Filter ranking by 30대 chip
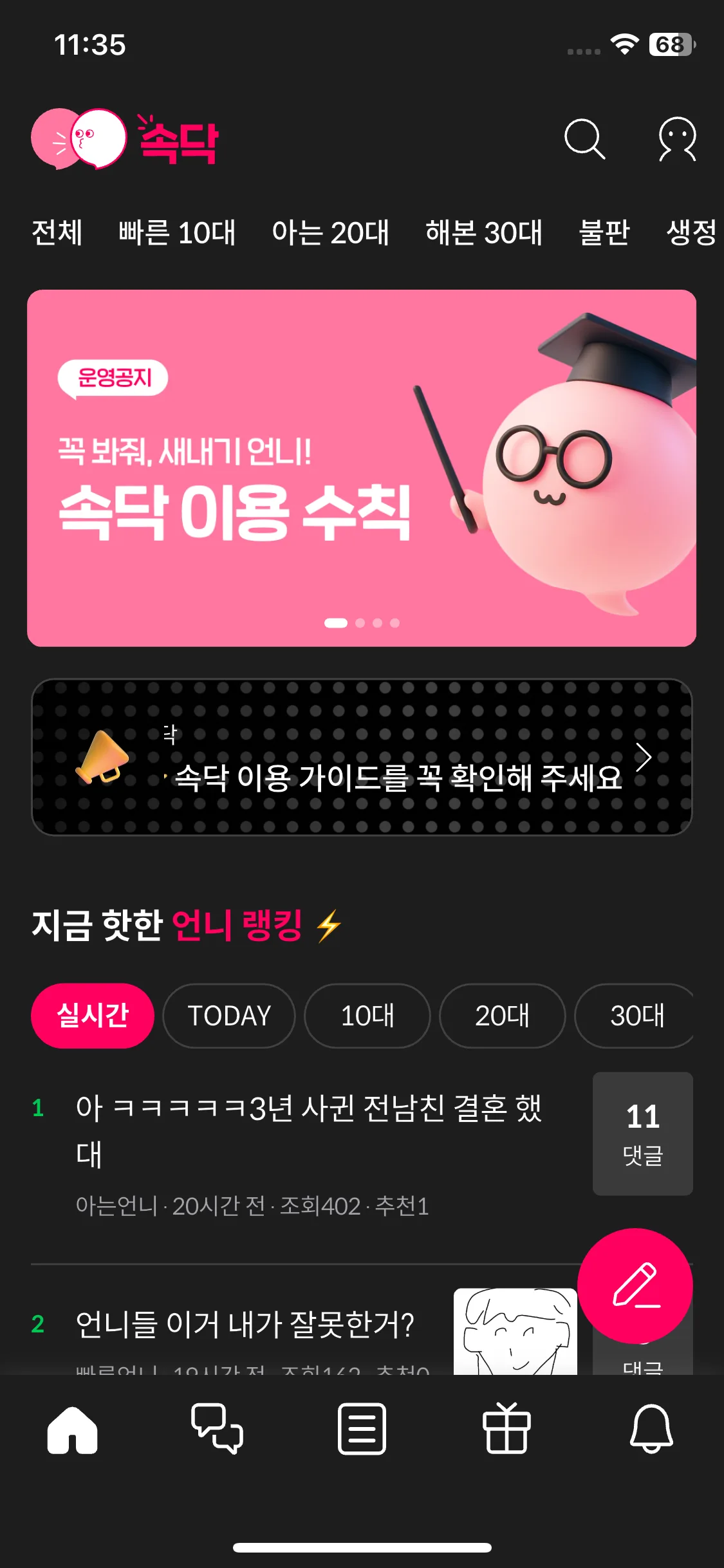Viewport: 724px width, 1568px height. (x=636, y=1016)
